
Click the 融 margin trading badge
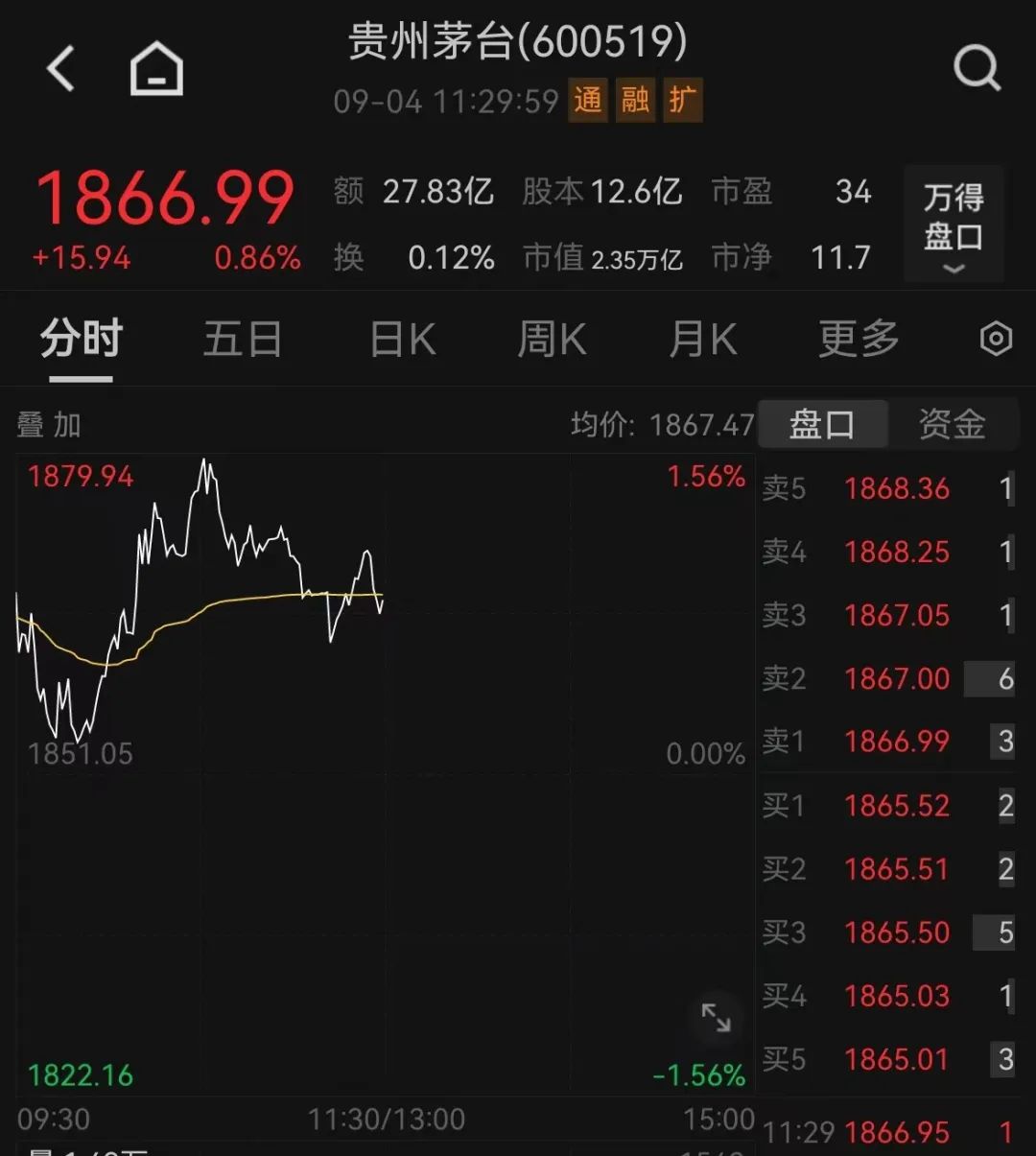634,100
